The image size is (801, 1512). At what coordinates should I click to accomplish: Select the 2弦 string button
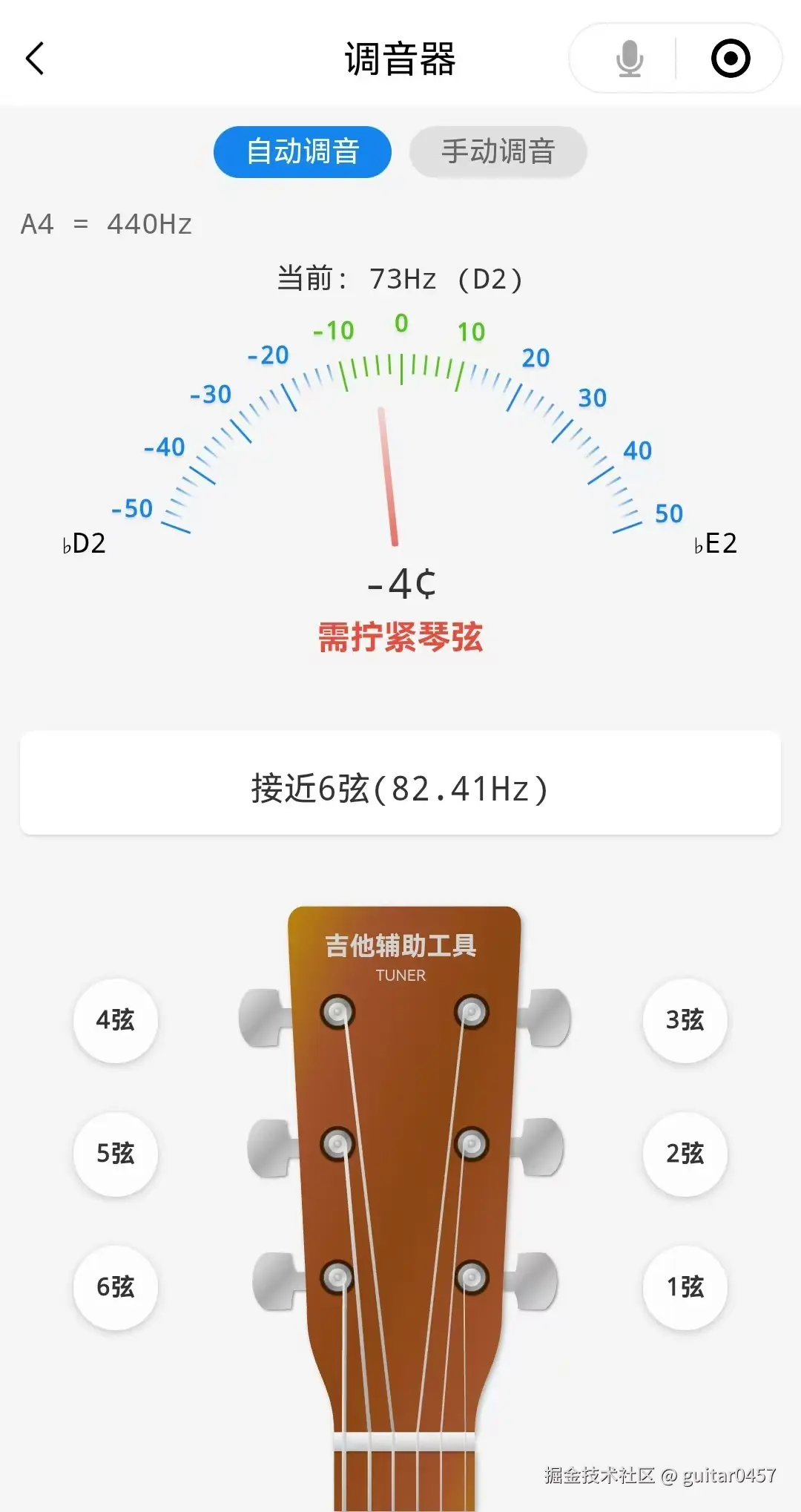(685, 1154)
